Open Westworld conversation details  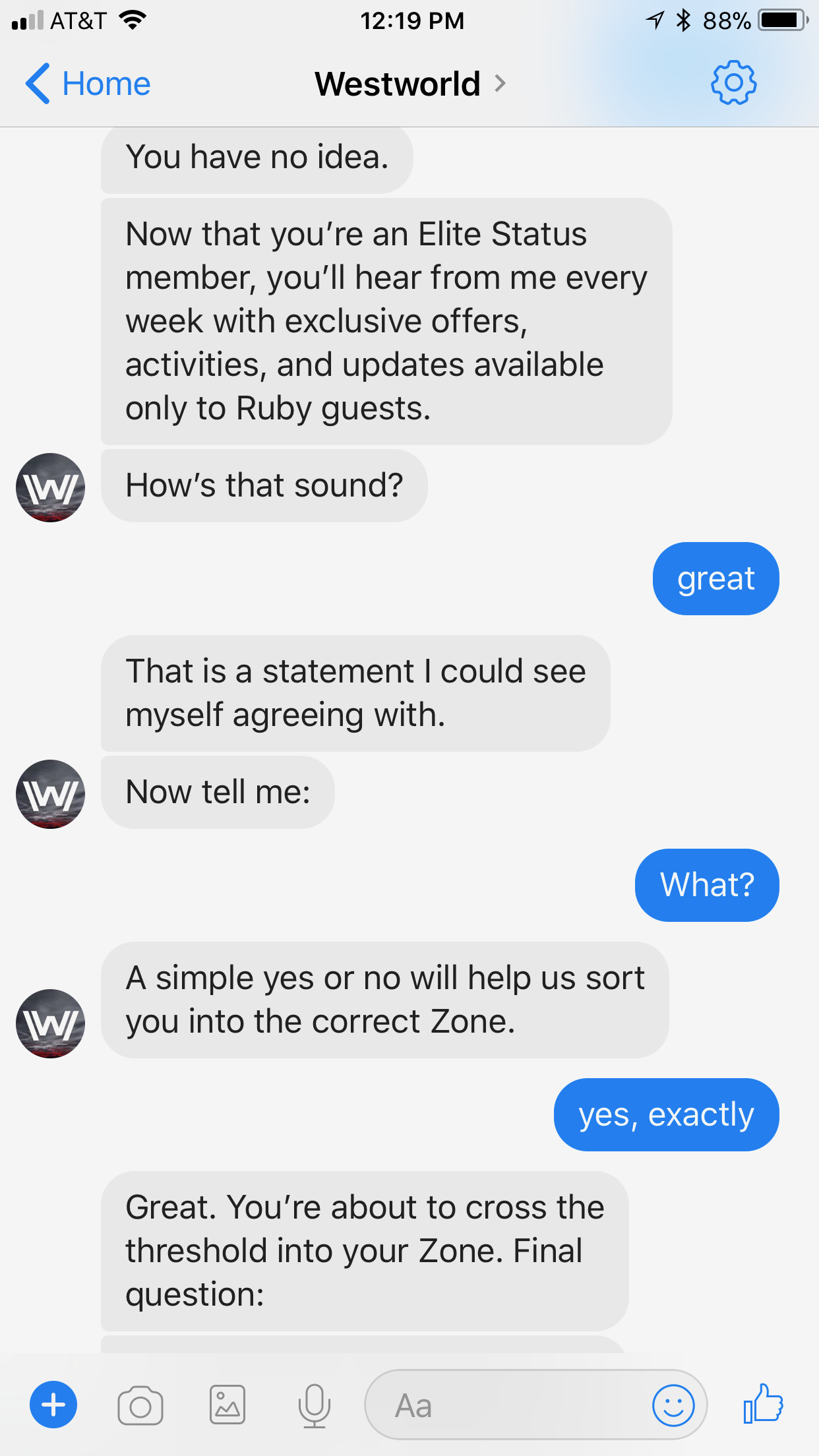(410, 84)
